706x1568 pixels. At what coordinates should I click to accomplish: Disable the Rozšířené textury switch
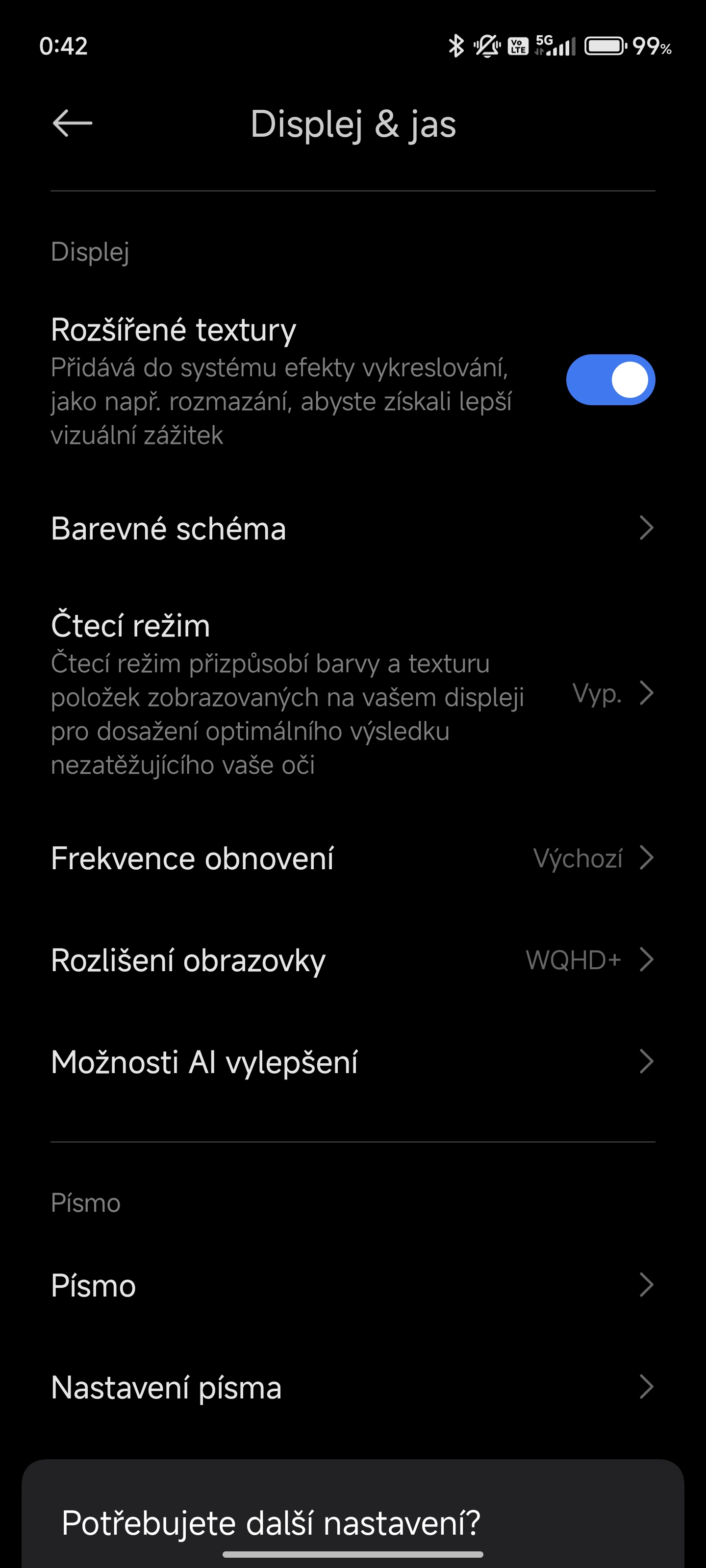point(610,380)
